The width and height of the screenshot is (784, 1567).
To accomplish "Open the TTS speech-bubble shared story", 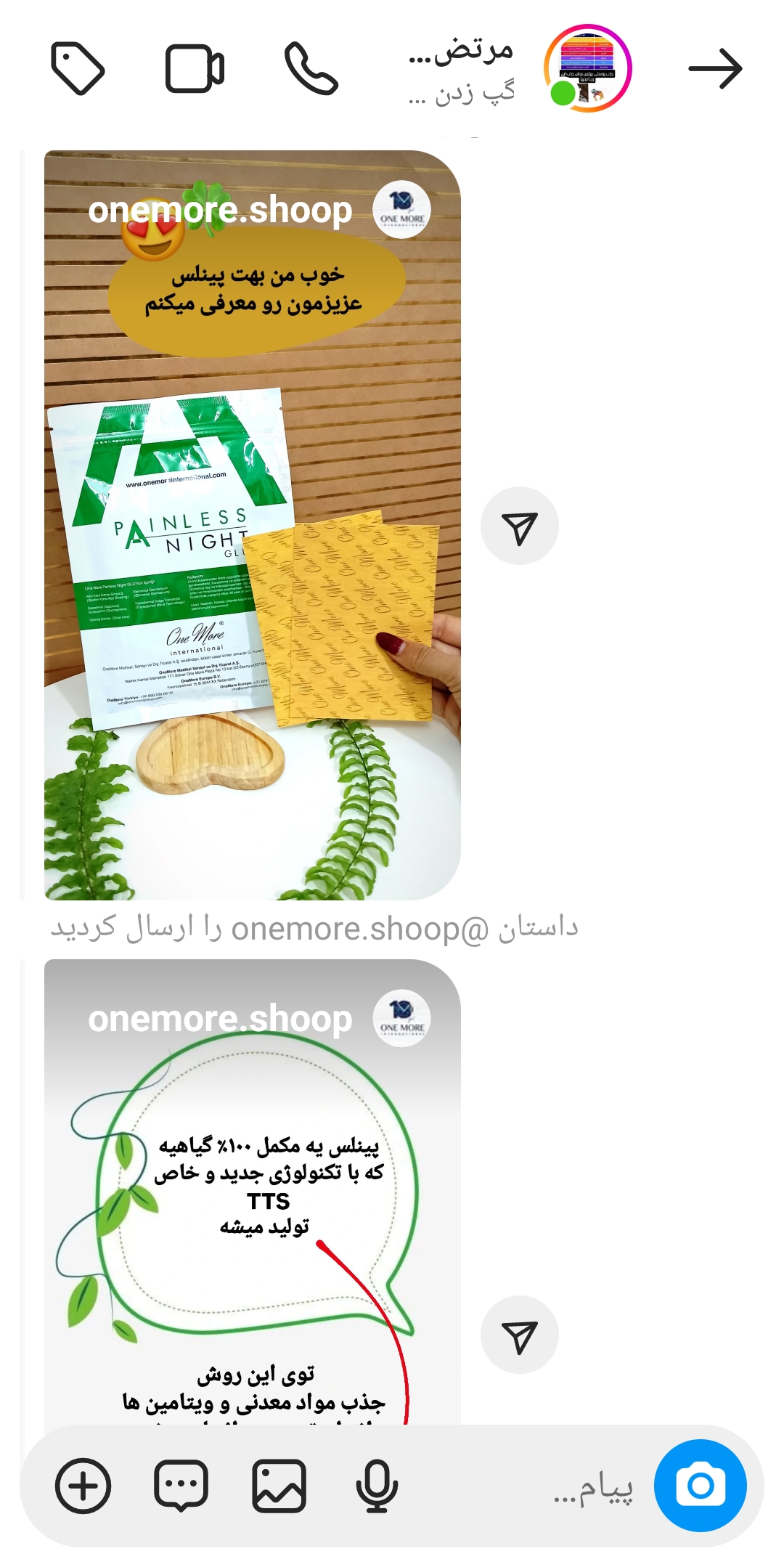I will coord(252,1191).
